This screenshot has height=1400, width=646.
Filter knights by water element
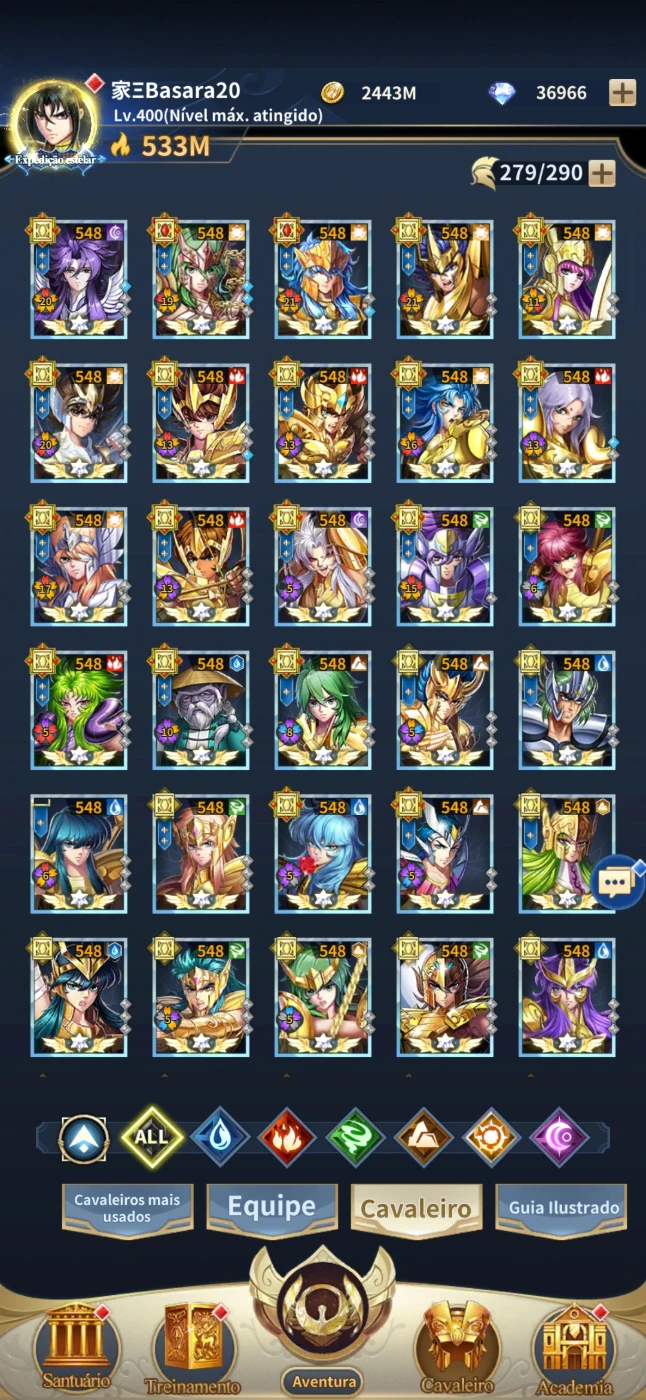click(219, 1137)
